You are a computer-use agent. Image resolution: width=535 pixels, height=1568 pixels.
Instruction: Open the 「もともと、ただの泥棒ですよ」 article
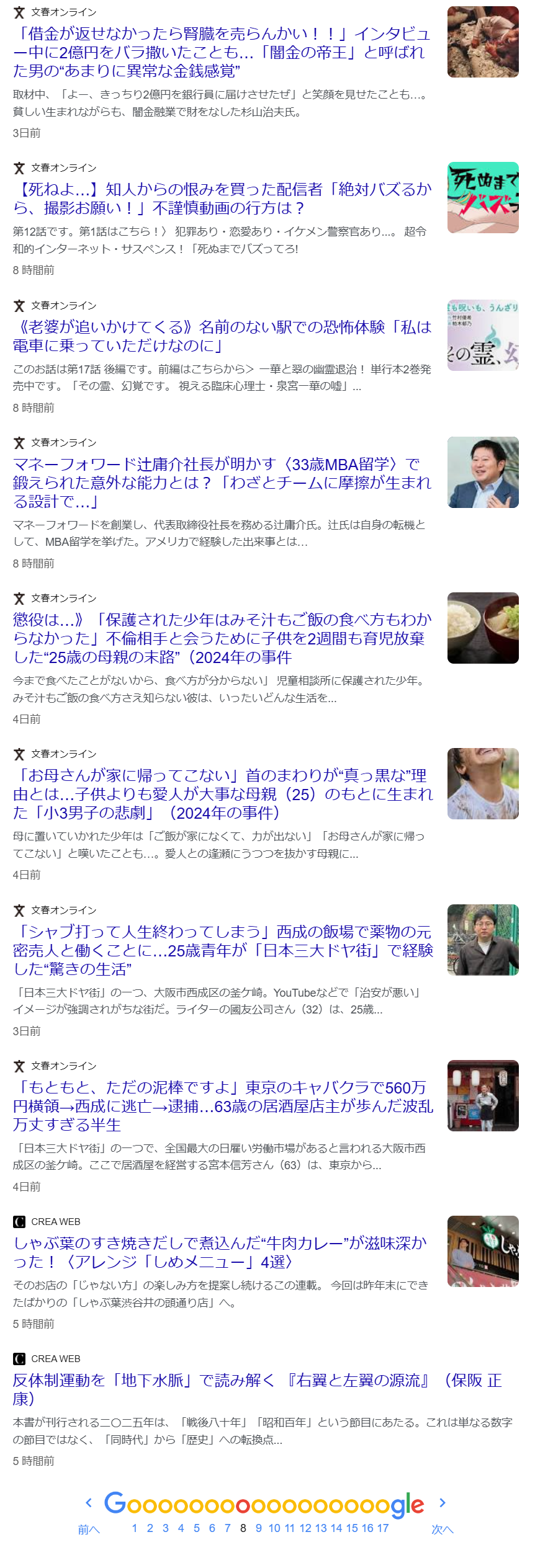(222, 1106)
